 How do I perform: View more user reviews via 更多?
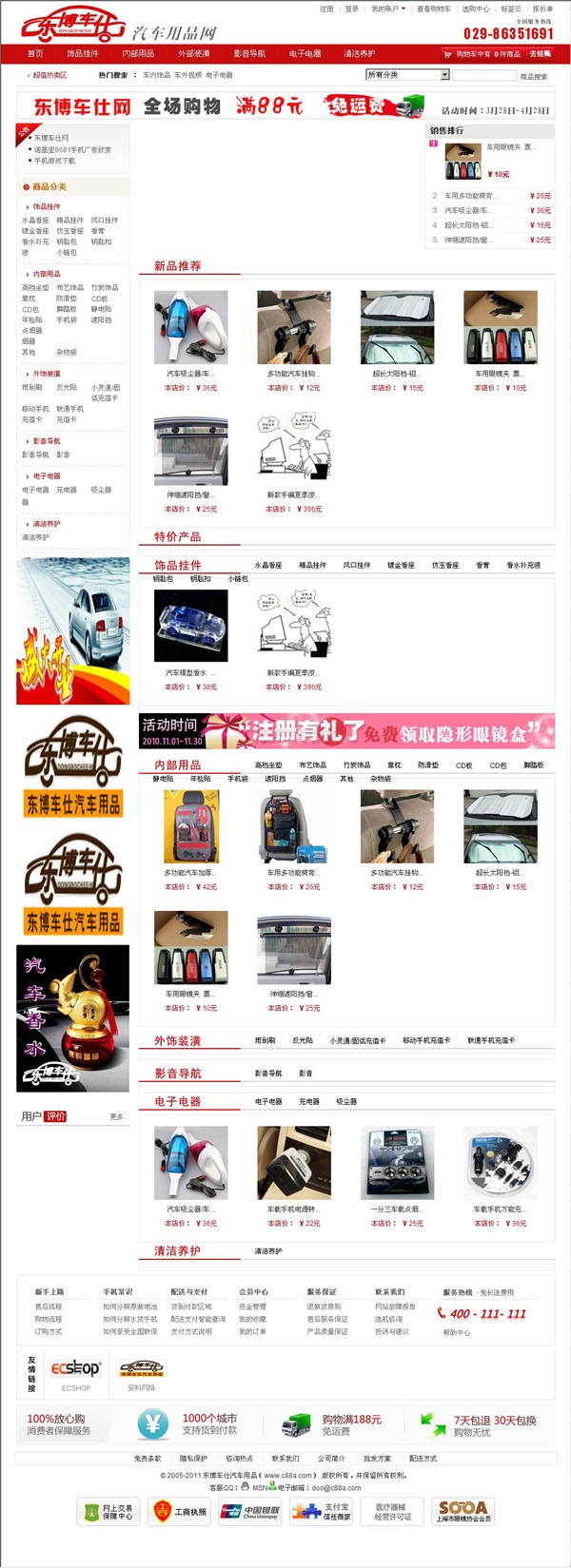pyautogui.click(x=116, y=1116)
